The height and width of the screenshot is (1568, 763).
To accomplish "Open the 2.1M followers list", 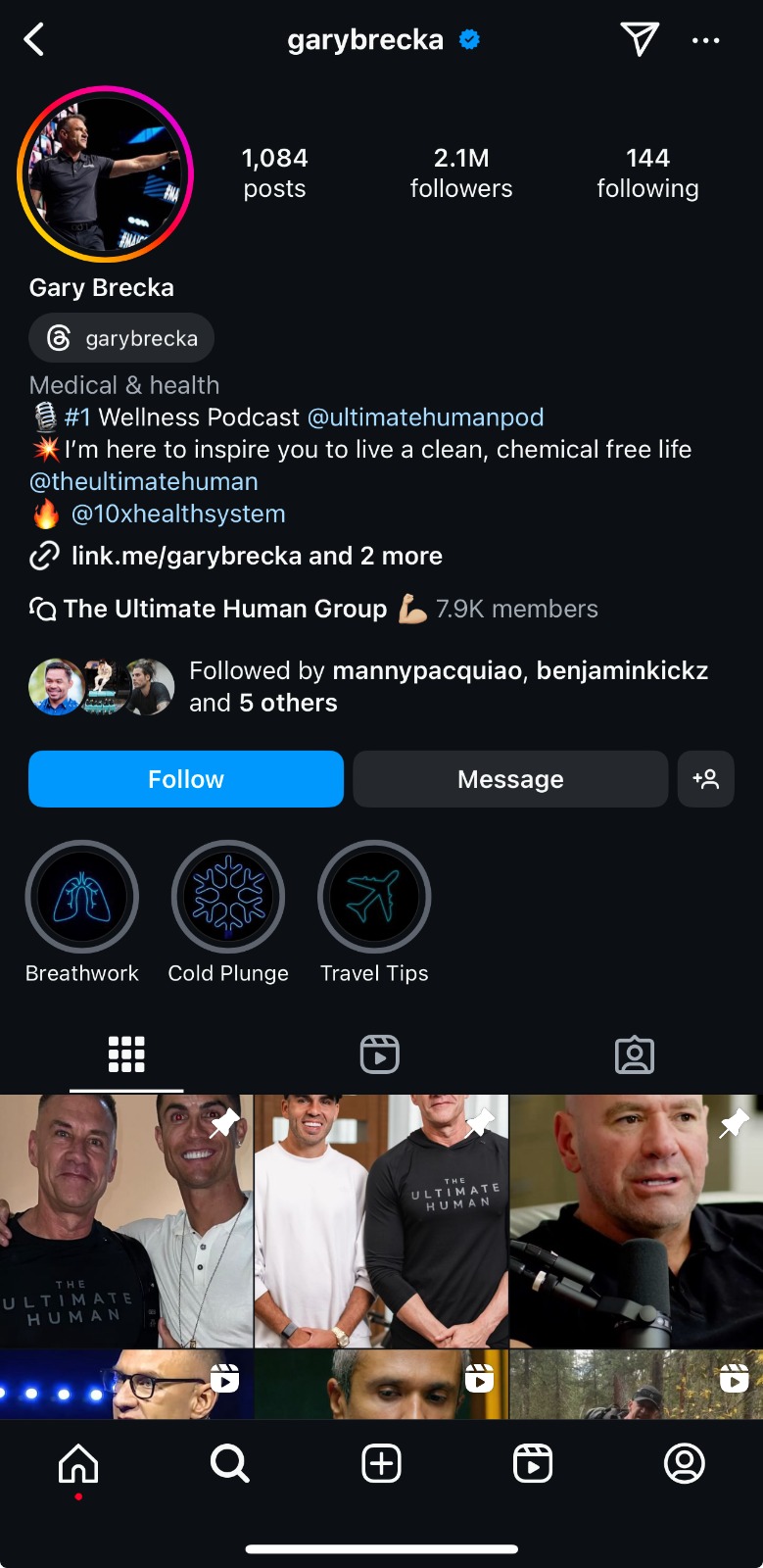I will tap(461, 172).
